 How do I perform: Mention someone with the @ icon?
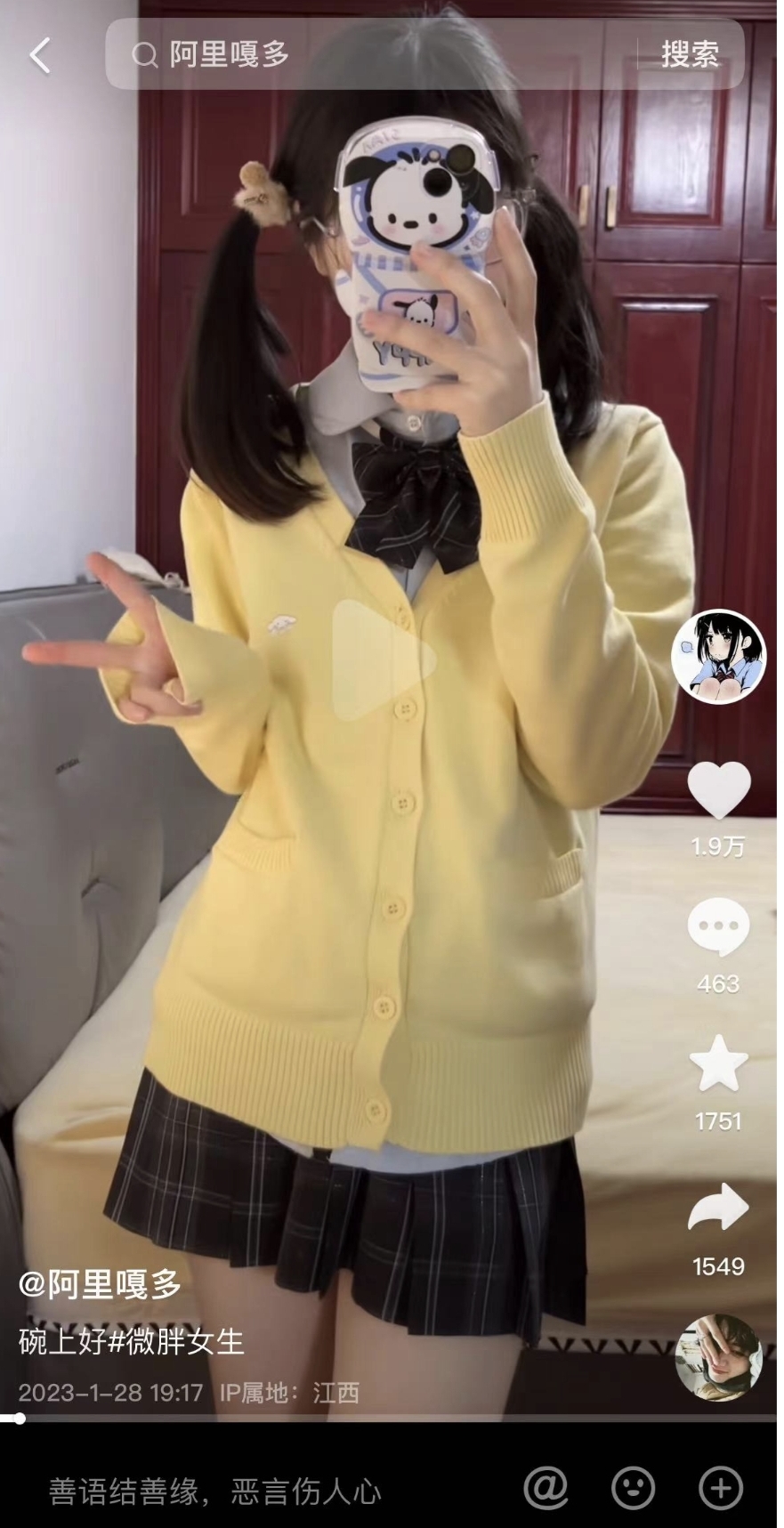546,1487
